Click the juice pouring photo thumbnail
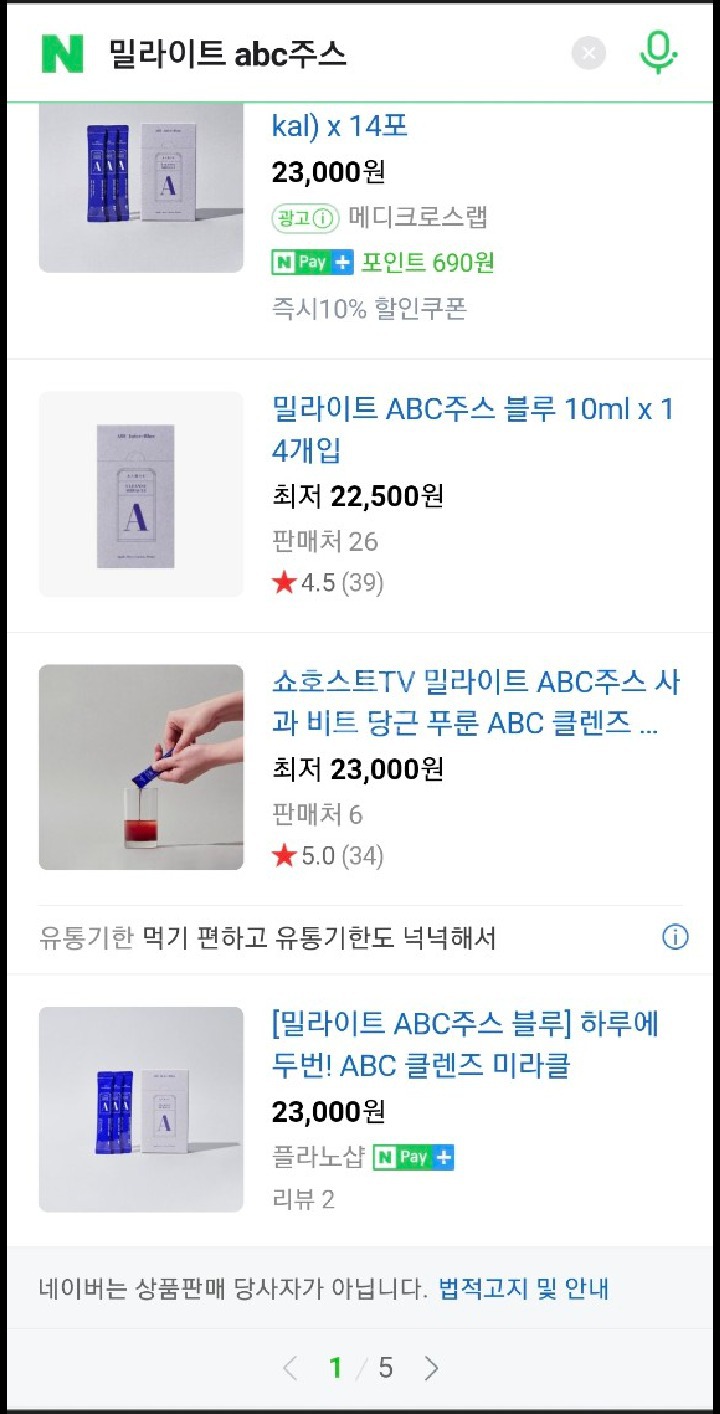 [140, 766]
